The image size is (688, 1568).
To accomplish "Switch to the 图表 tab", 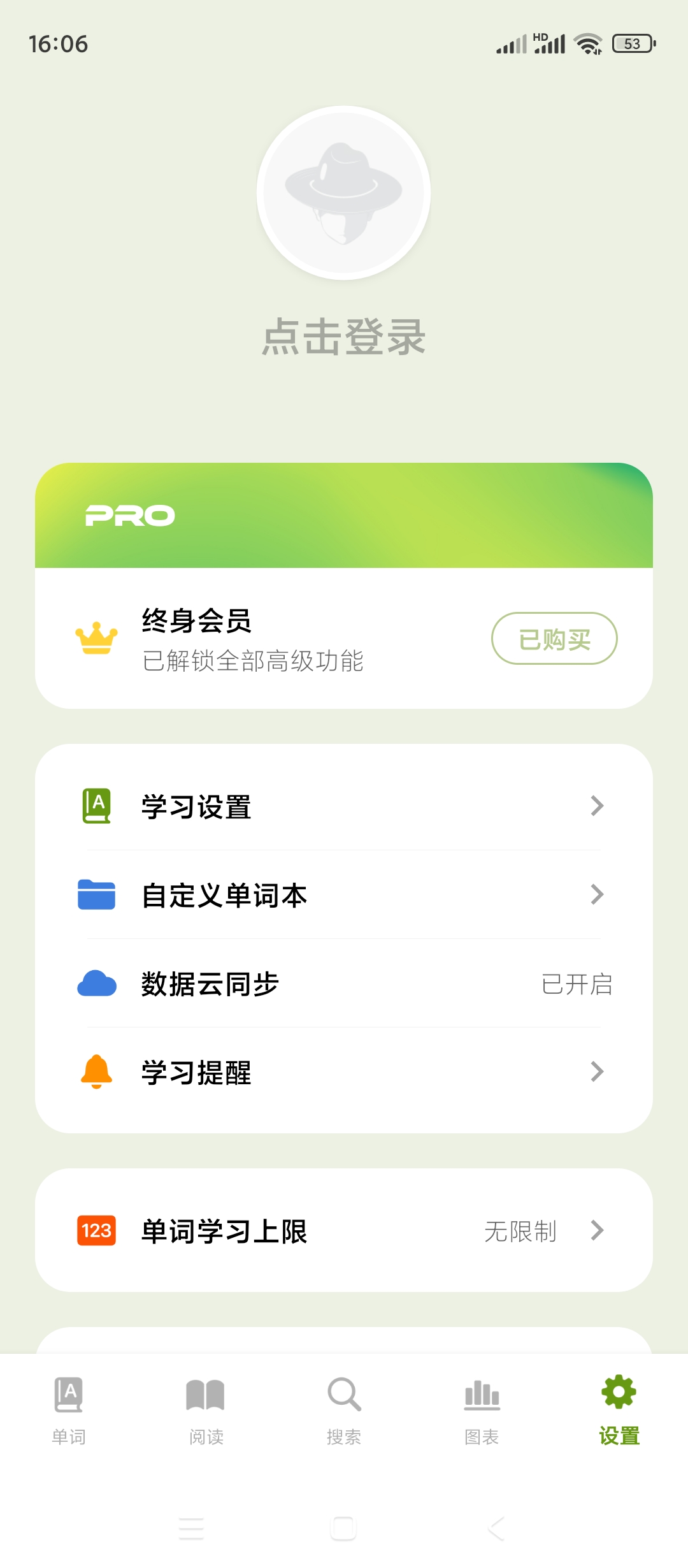I will tap(482, 1410).
